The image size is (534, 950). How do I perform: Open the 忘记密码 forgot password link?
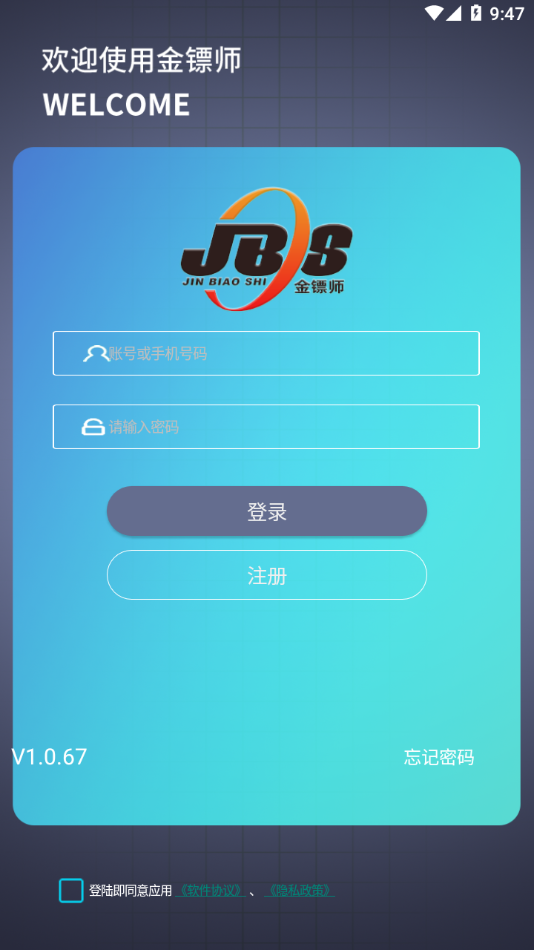[x=439, y=757]
